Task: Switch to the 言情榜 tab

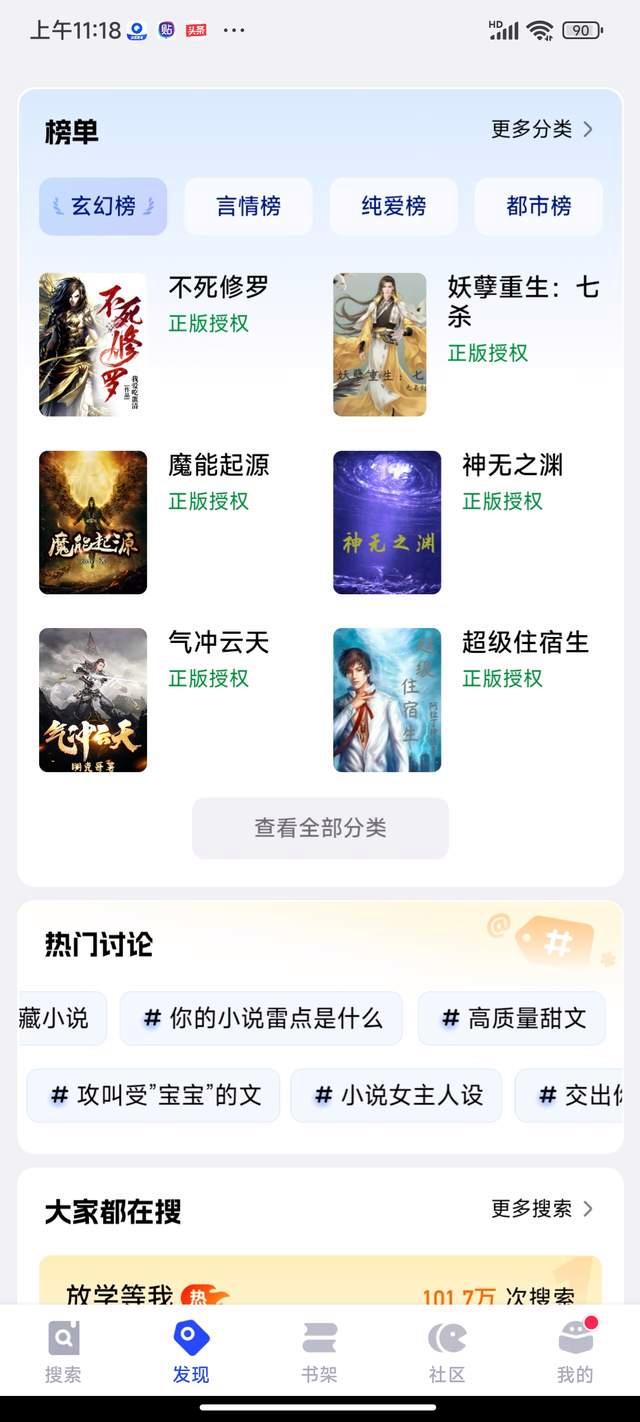Action: [248, 206]
